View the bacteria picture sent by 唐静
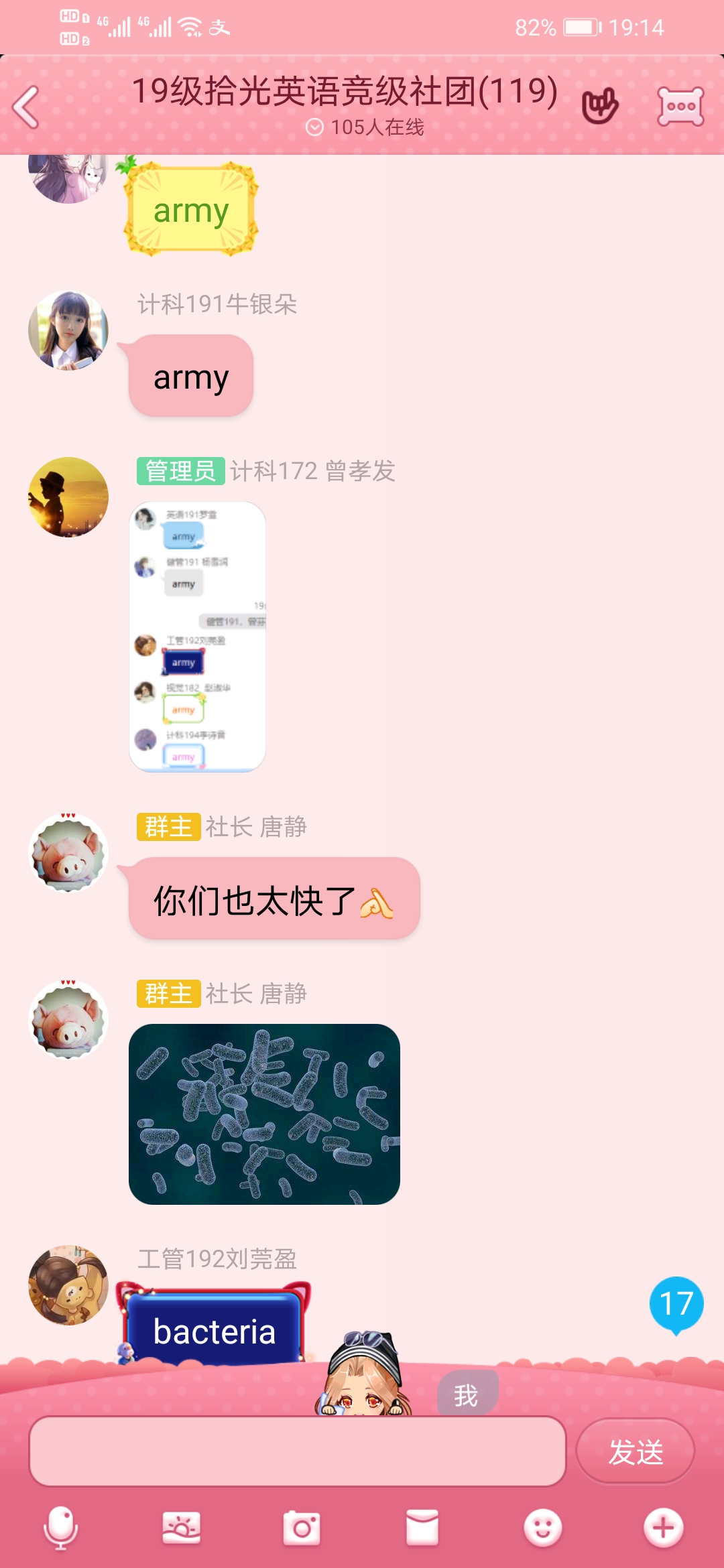This screenshot has width=724, height=1568. click(x=264, y=1114)
